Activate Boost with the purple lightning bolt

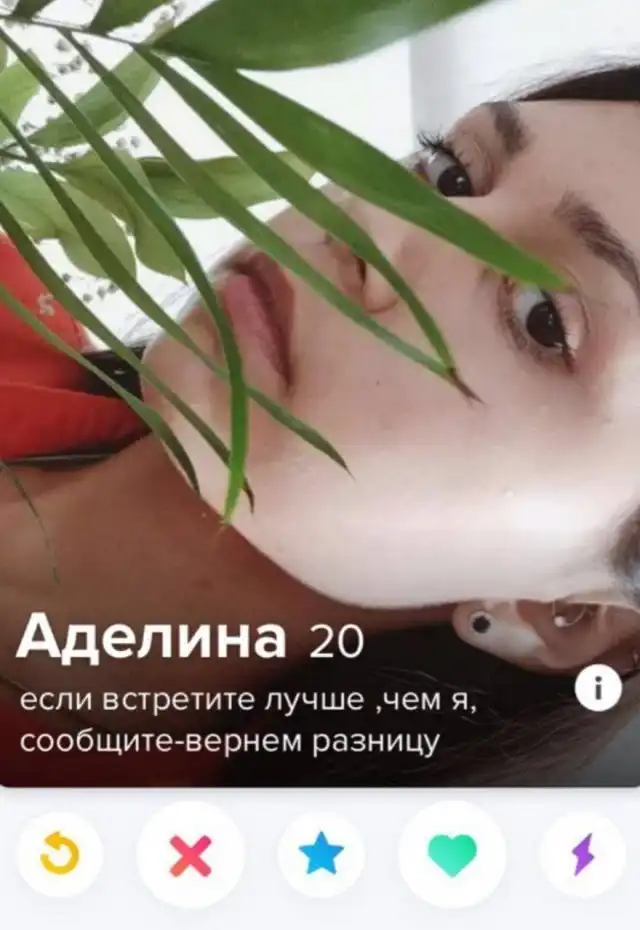coord(582,855)
